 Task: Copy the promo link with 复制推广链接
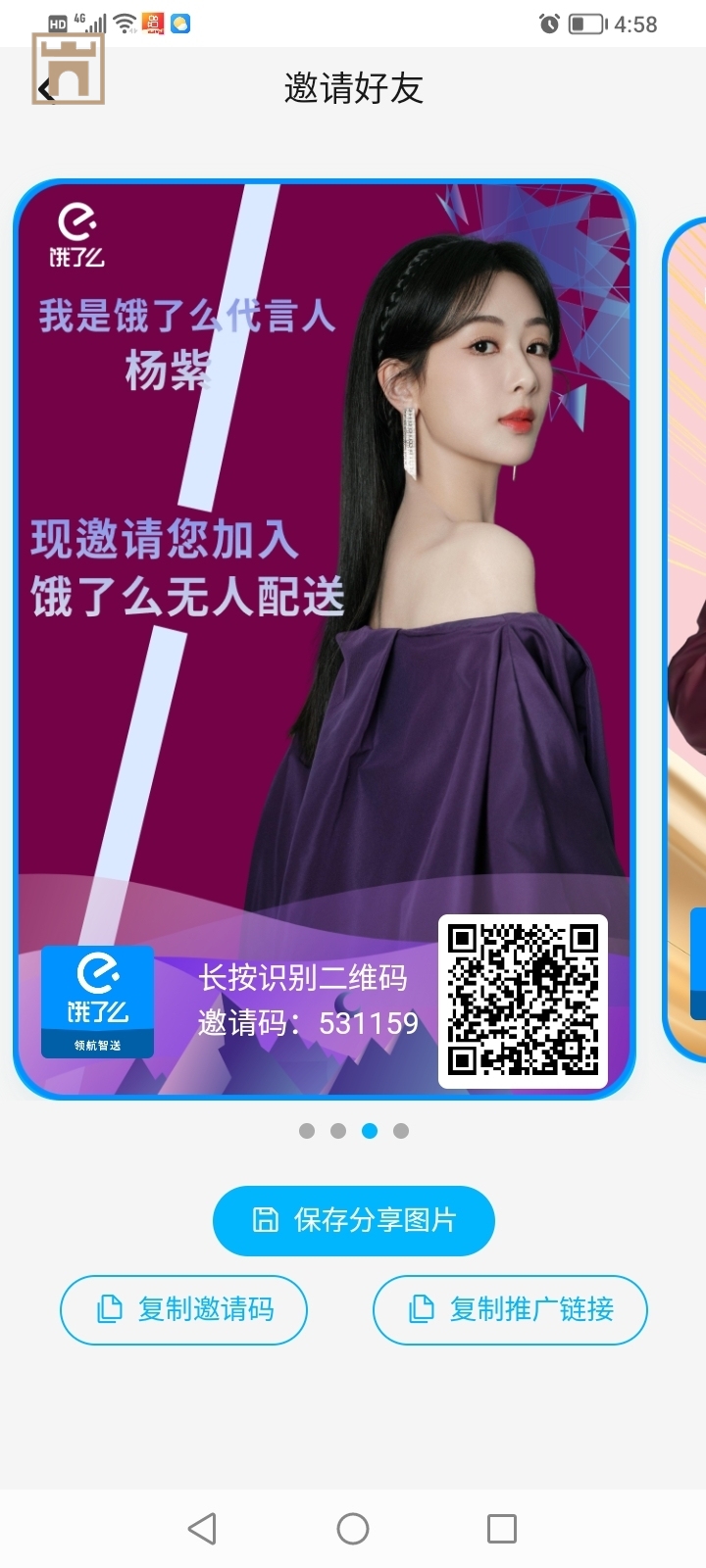pos(510,1309)
